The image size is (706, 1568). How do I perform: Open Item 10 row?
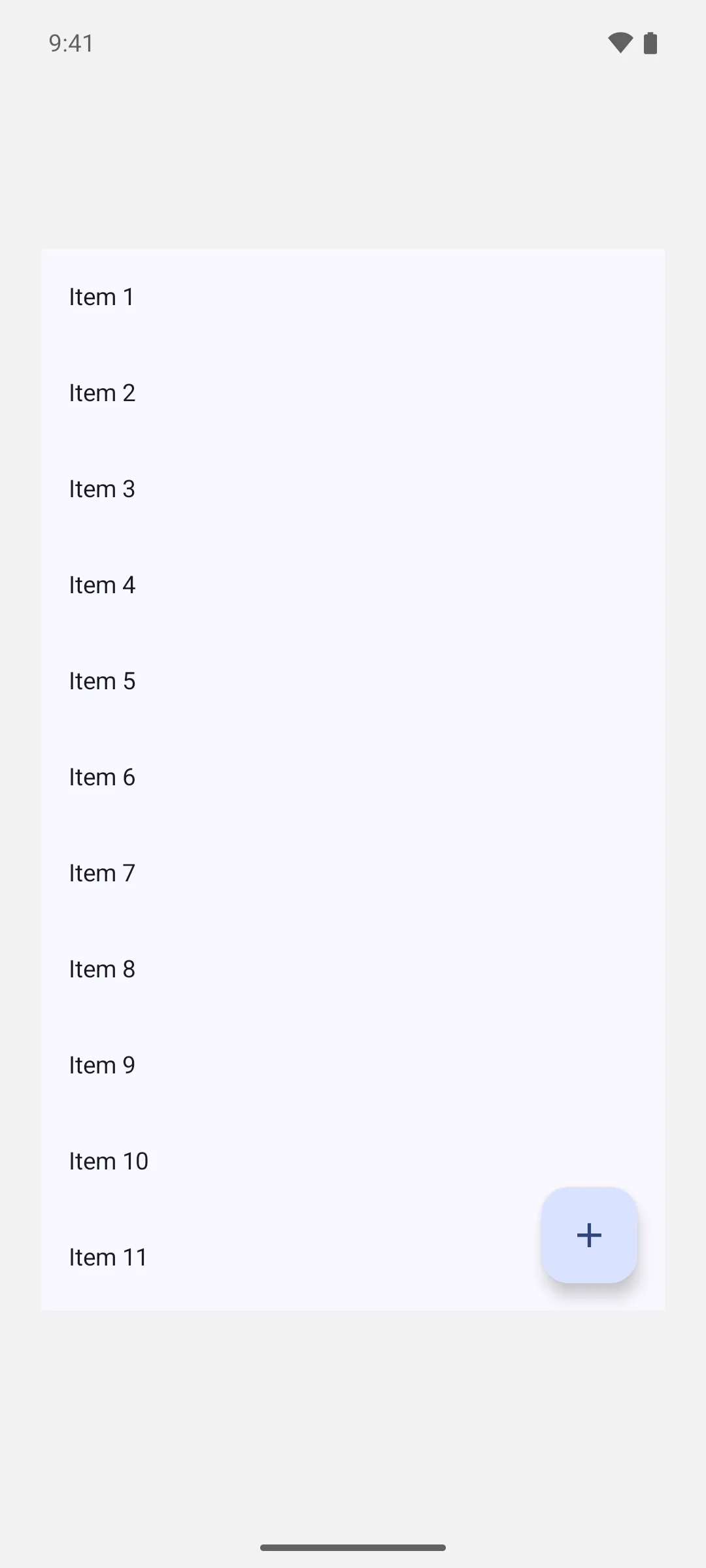(353, 1162)
